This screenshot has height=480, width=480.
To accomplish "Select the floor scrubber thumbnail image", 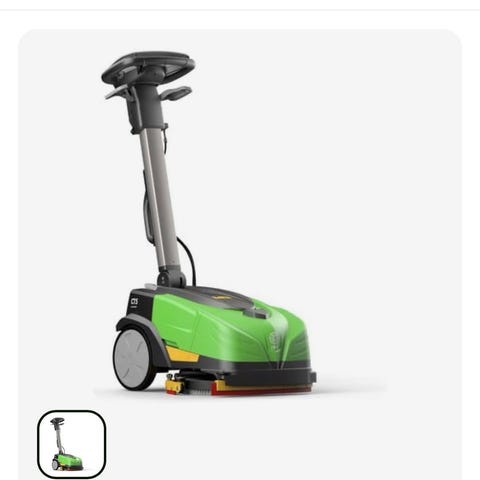I will click(72, 444).
